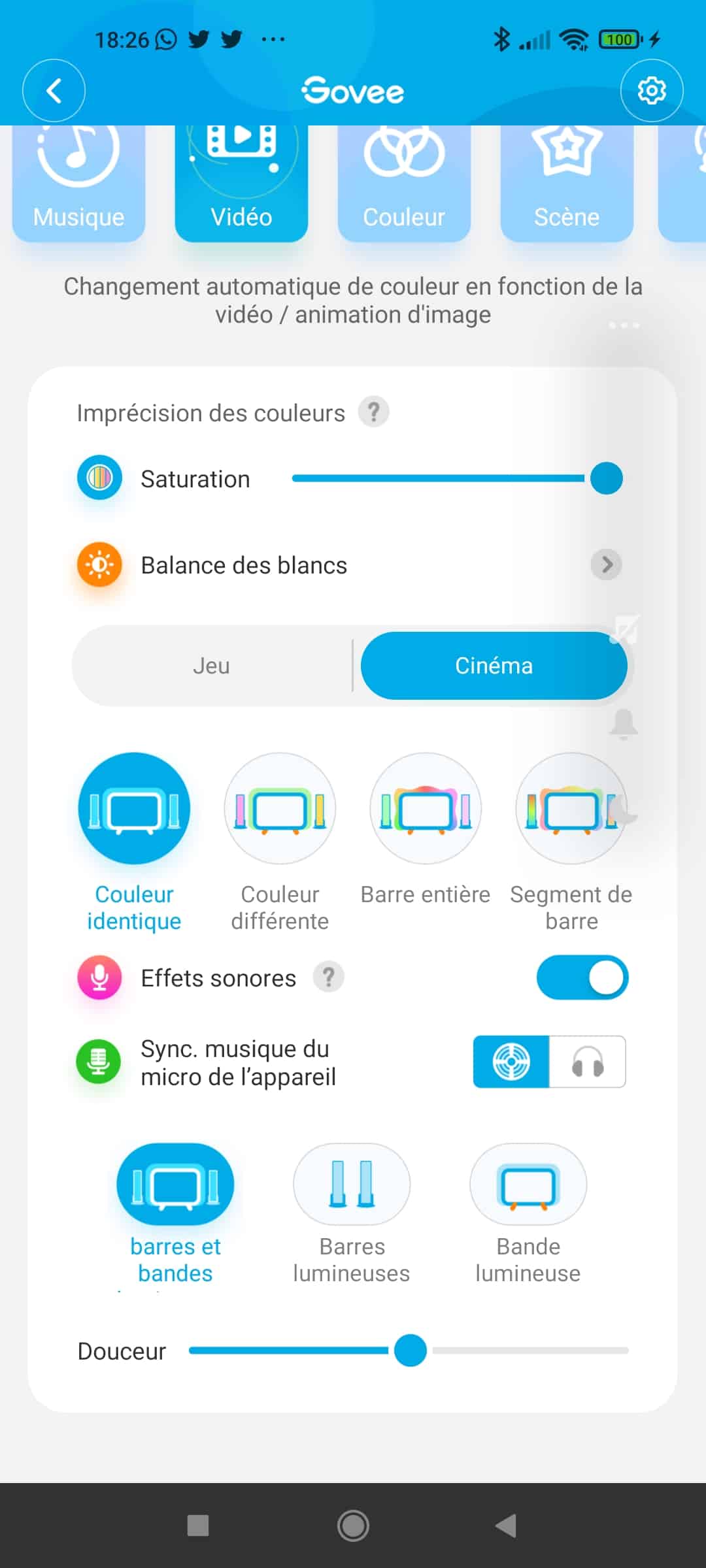Screen dimensions: 706x1568
Task: Select Barres lumineuses target
Action: [352, 1214]
